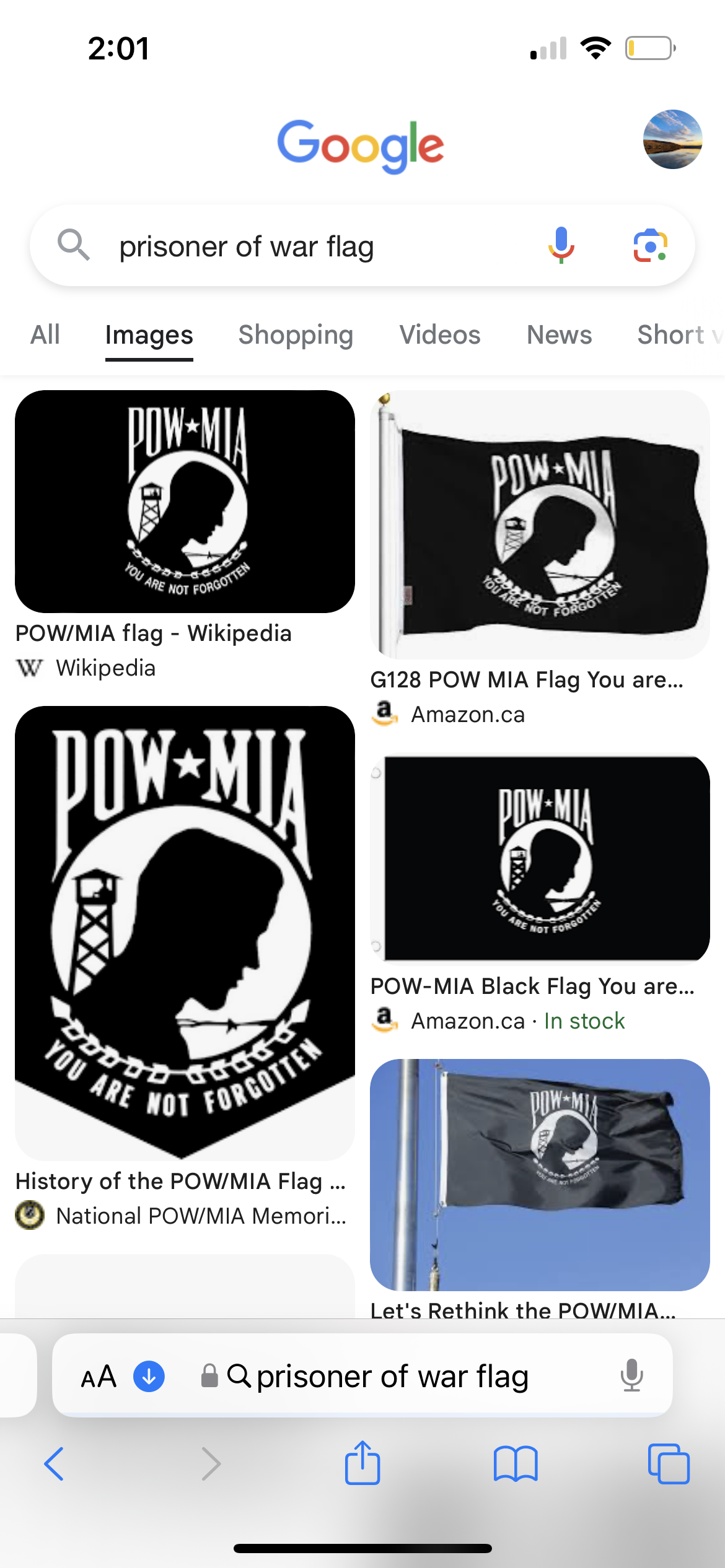Open the AA page settings menu
Viewport: 725px width, 1568px height.
(99, 1377)
